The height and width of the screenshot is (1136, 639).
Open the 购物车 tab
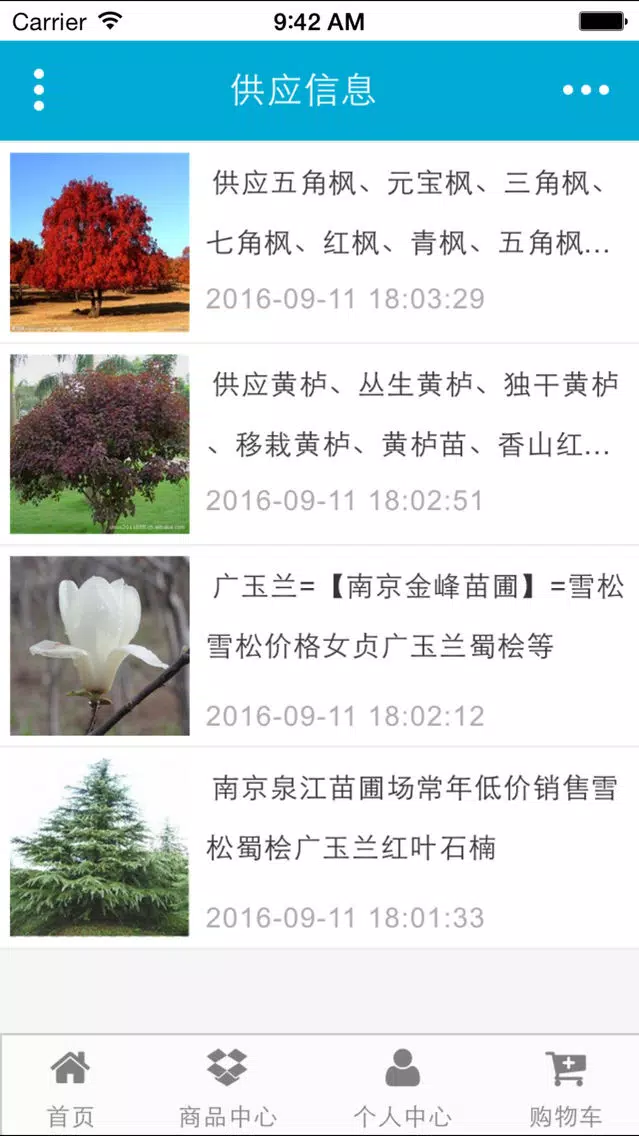[x=565, y=1086]
